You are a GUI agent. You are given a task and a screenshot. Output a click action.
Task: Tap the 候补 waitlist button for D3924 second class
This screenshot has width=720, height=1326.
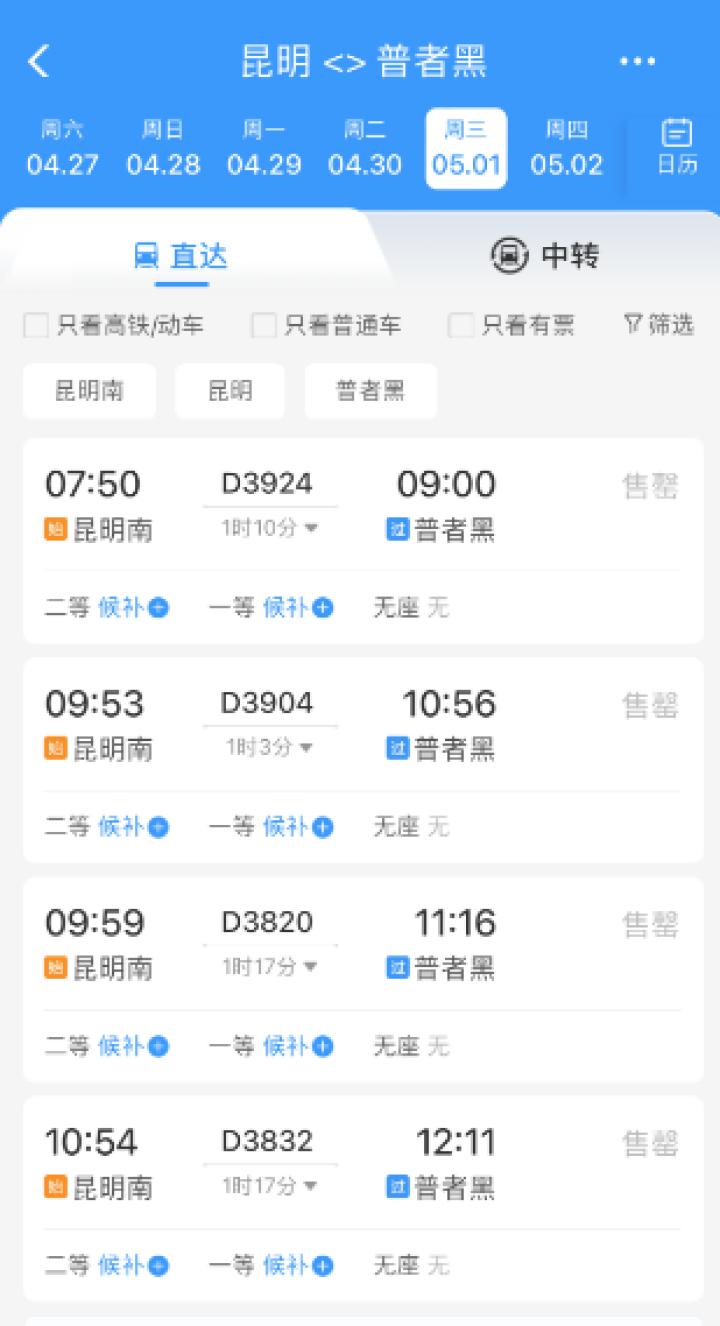(x=135, y=607)
